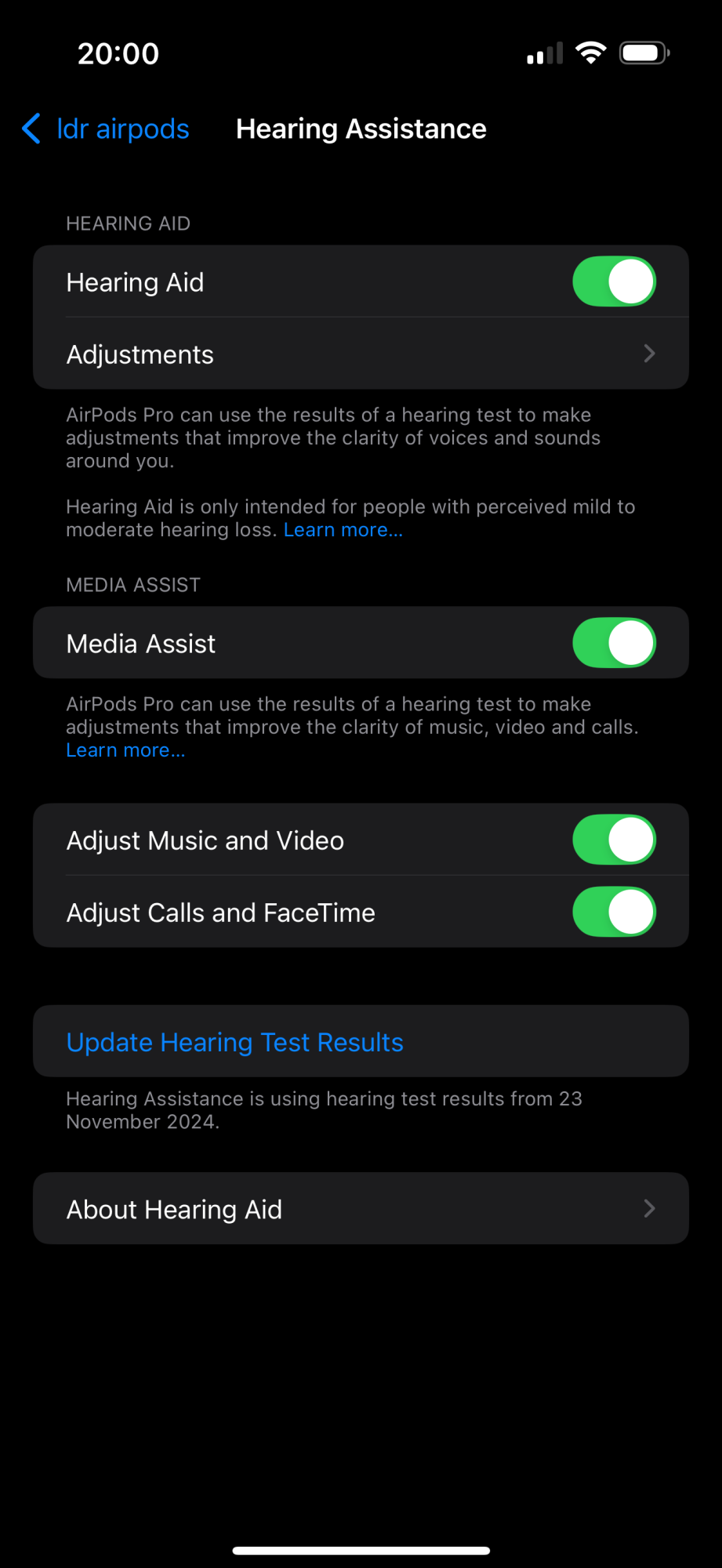Open About Hearing Aid
722x1568 pixels.
361,1209
